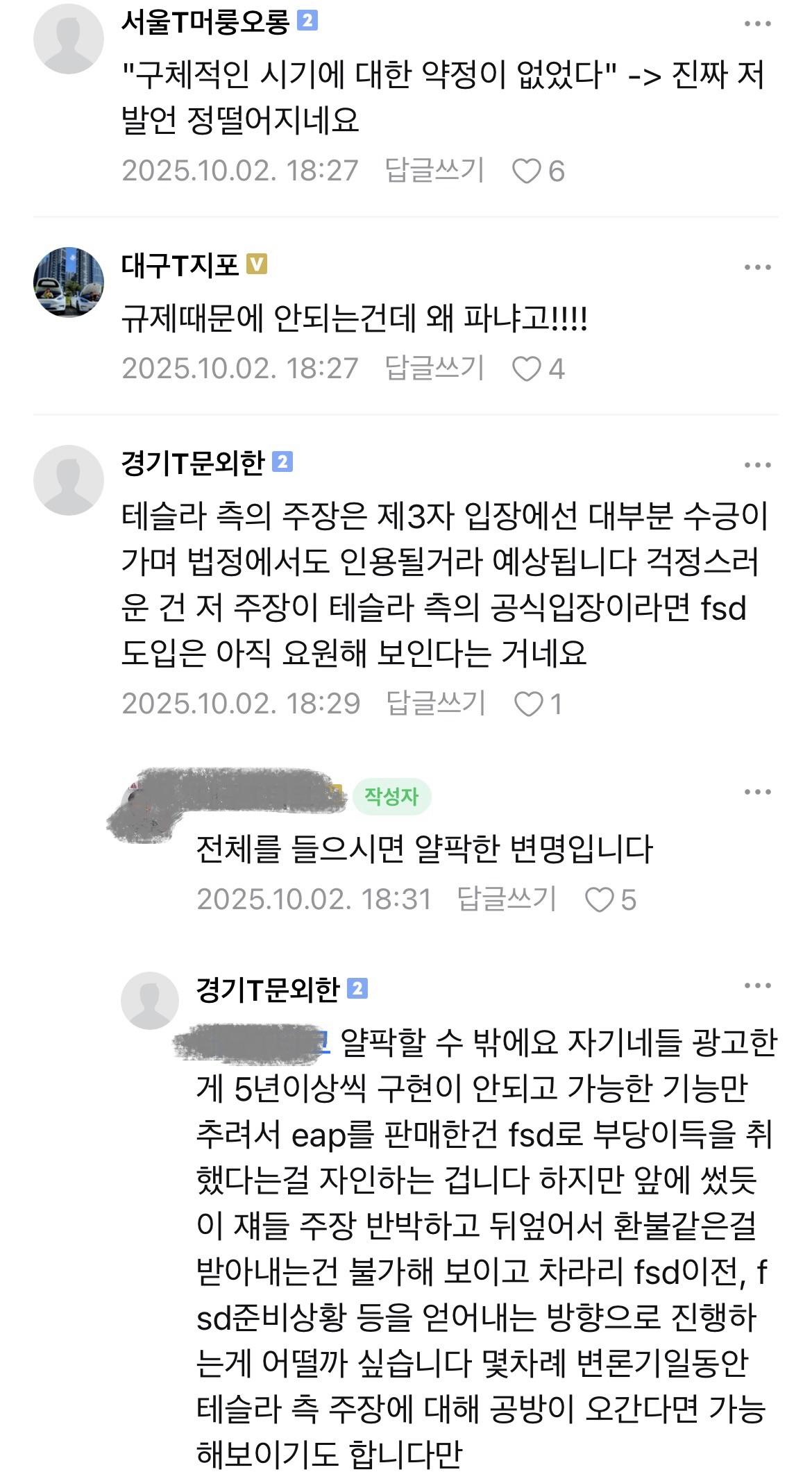Open overflow menu on the 작성자 reply
Screen dimensions: 812x1472
pyautogui.click(x=757, y=792)
